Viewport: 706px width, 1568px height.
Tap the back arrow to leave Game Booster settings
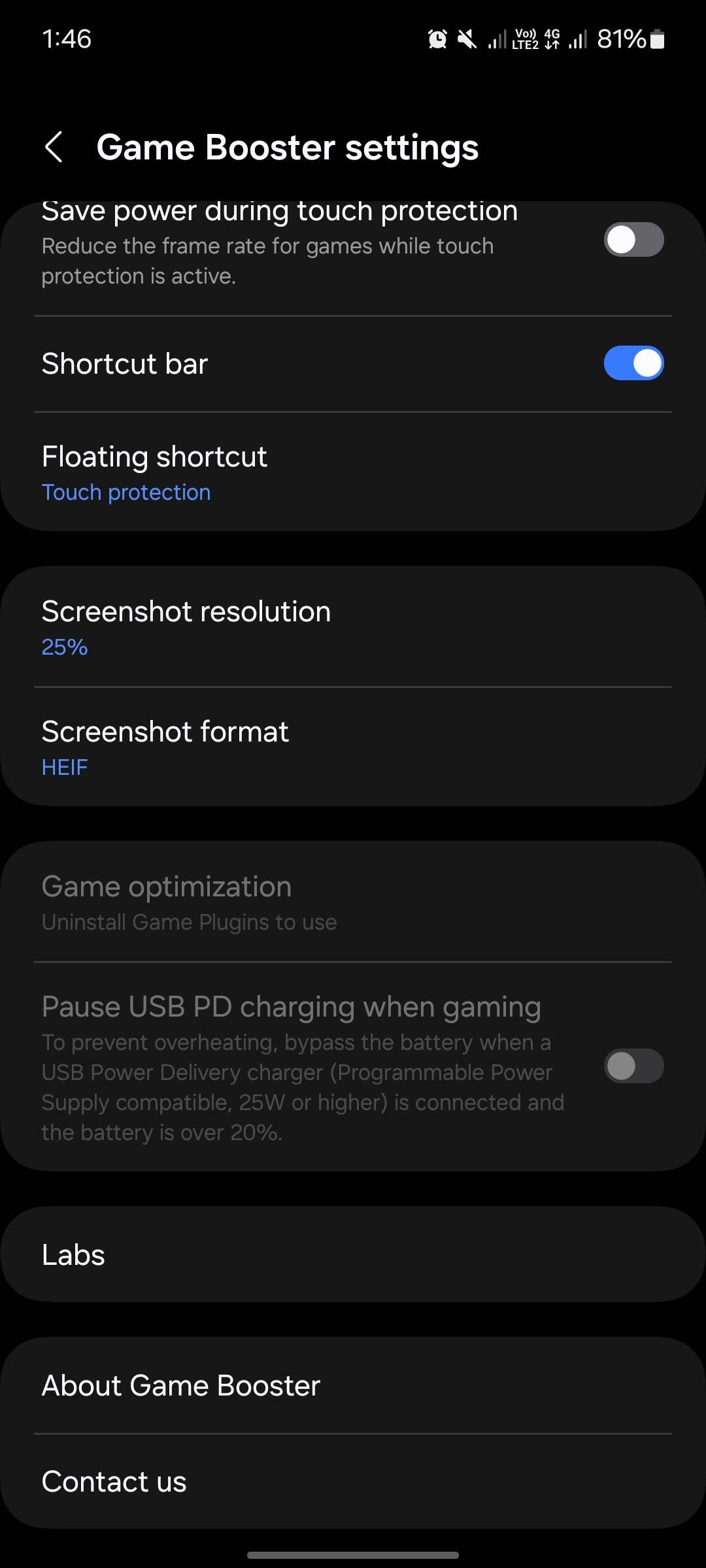pyautogui.click(x=55, y=147)
